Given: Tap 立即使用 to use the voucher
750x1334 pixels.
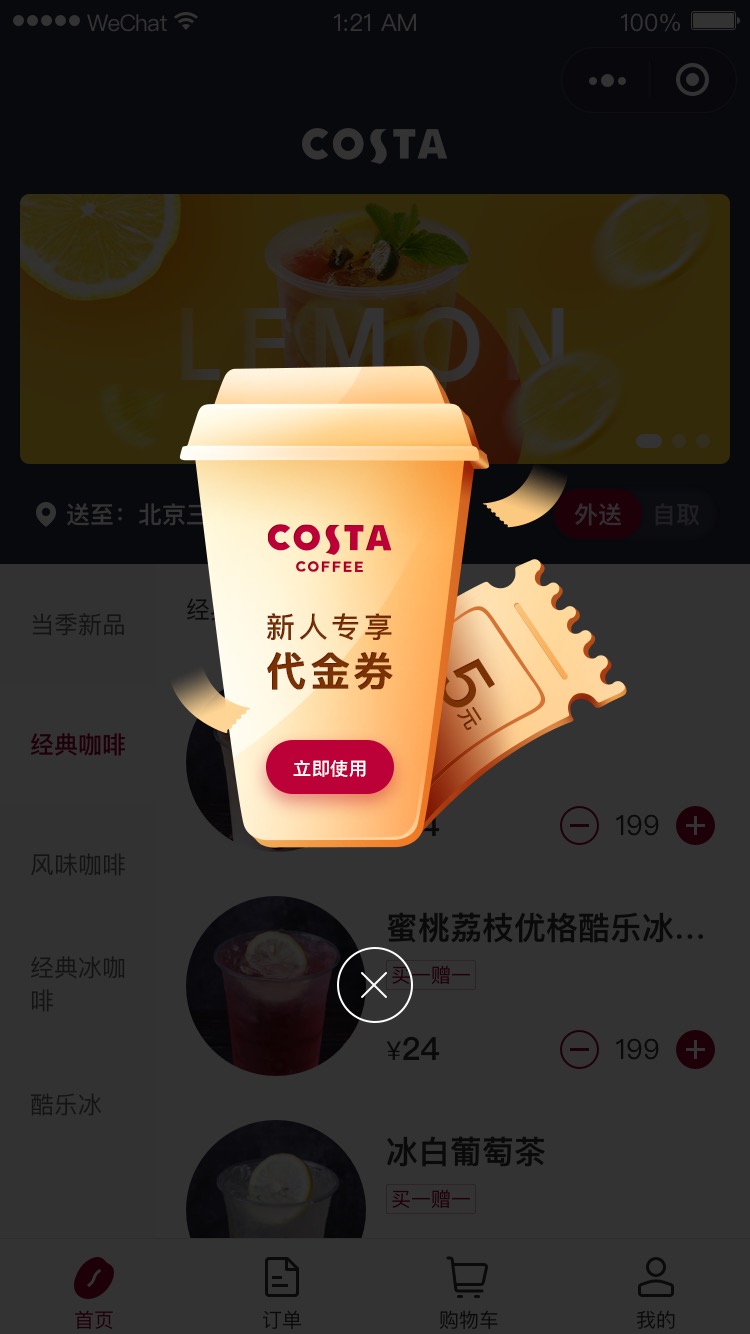Looking at the screenshot, I should [x=330, y=768].
